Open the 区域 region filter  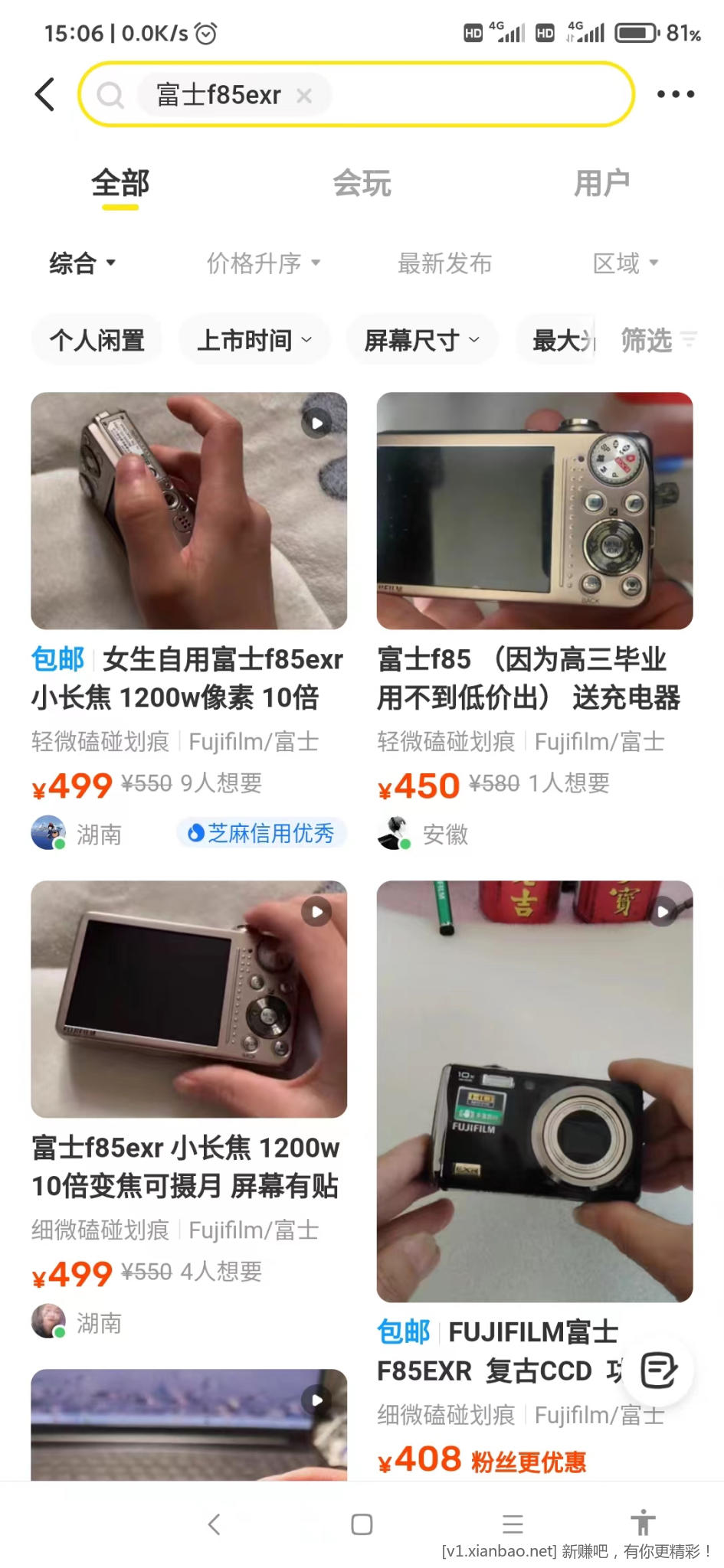pos(625,263)
